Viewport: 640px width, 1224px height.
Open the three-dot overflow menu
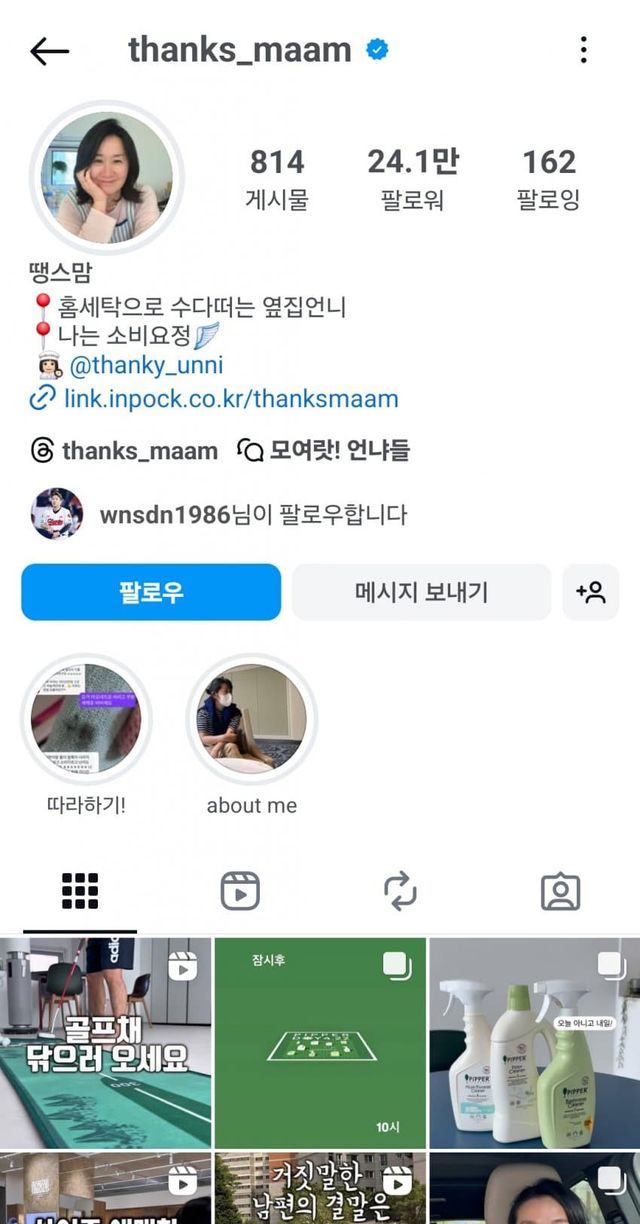tap(583, 50)
